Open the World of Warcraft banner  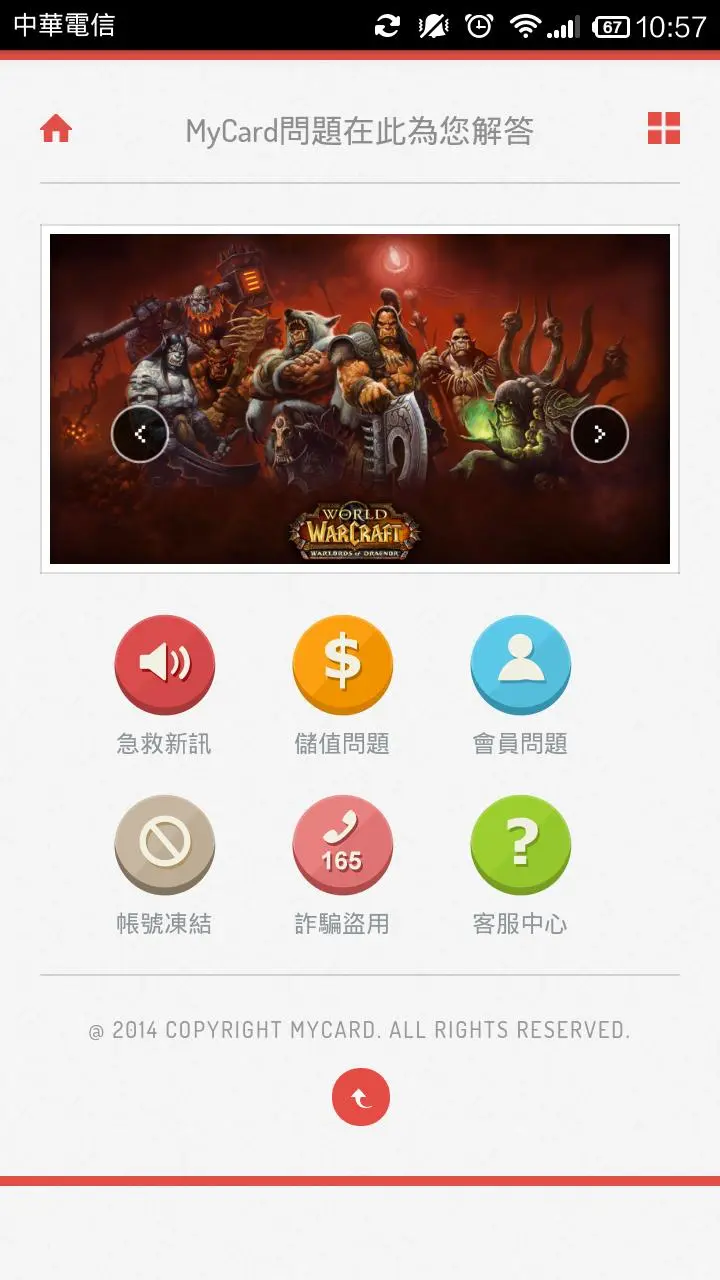tap(360, 340)
